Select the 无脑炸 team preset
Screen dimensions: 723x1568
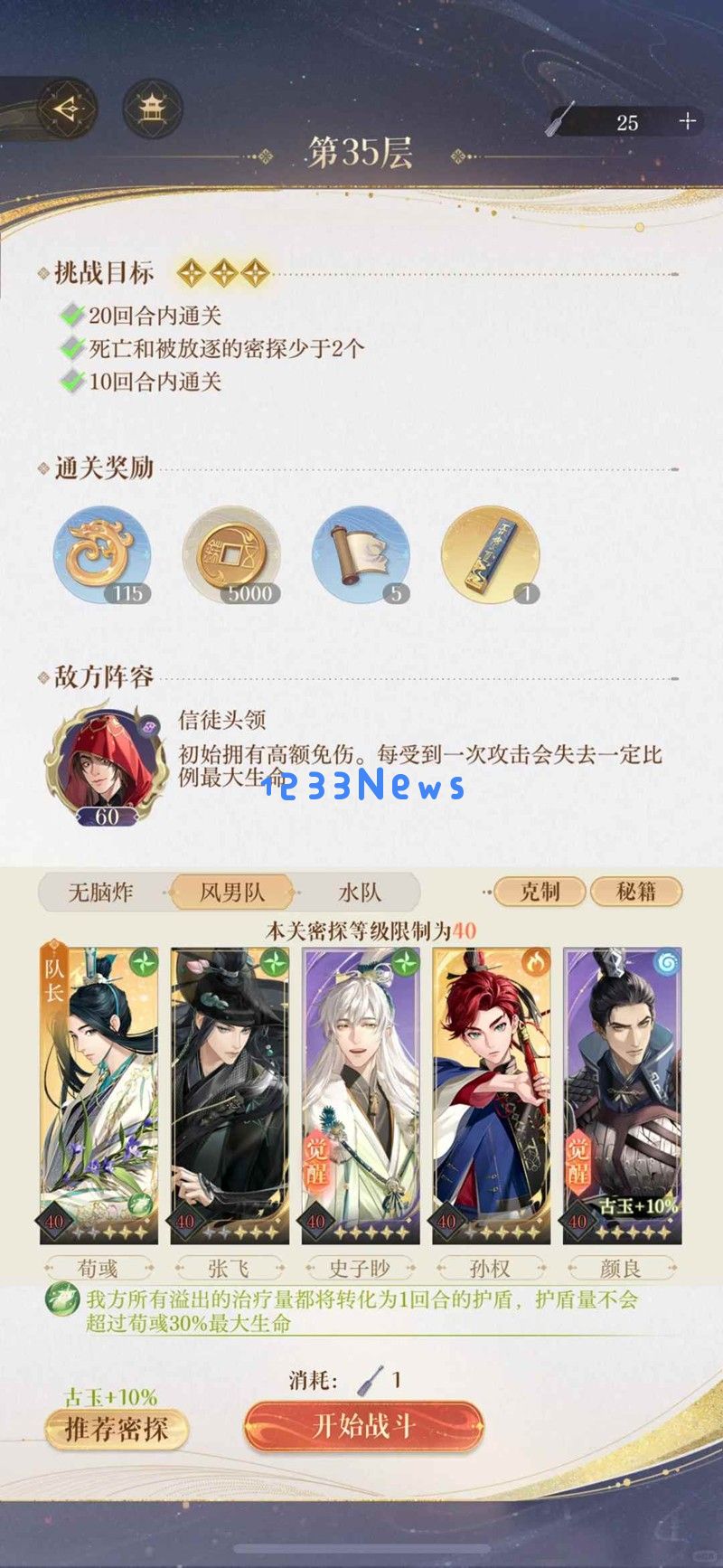[x=101, y=893]
